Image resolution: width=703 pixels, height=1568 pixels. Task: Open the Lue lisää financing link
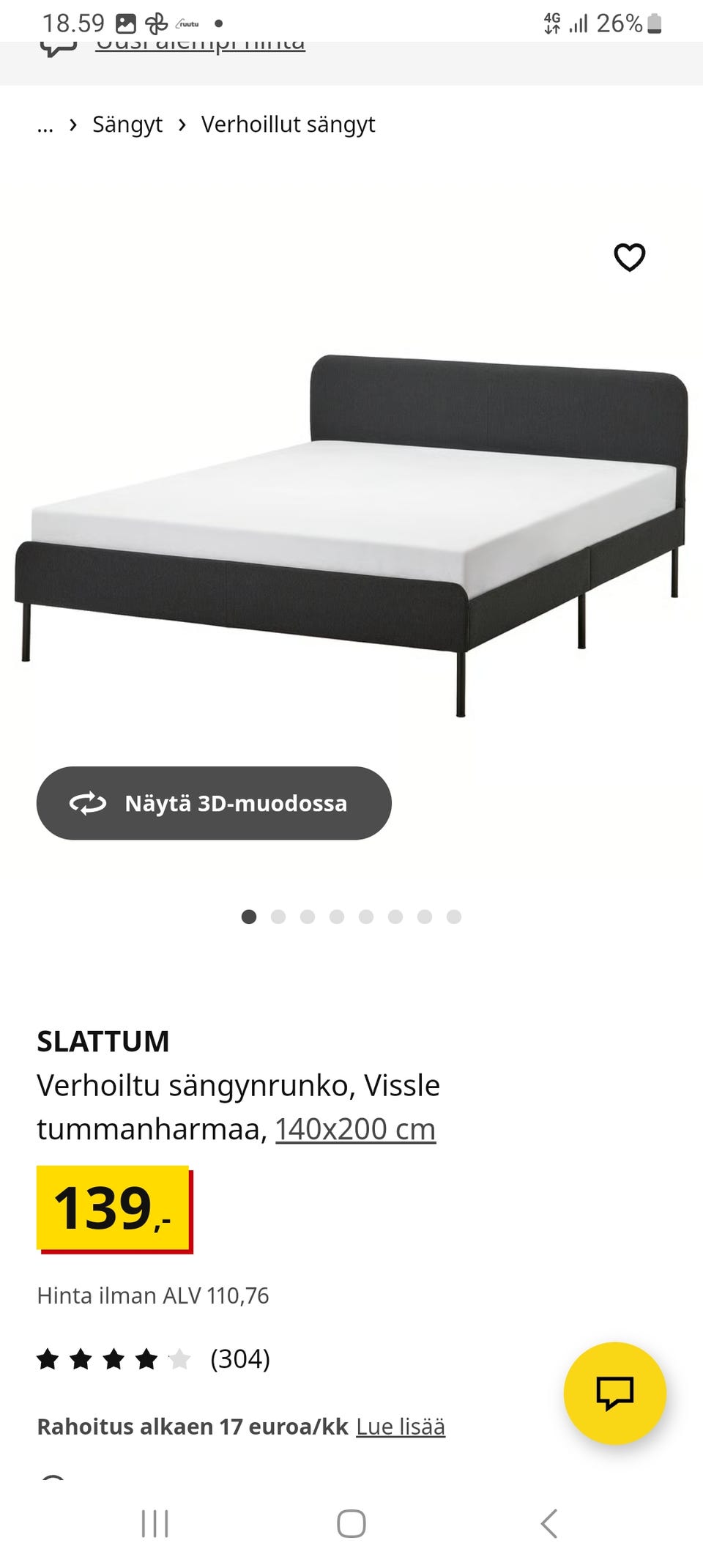[x=400, y=1427]
